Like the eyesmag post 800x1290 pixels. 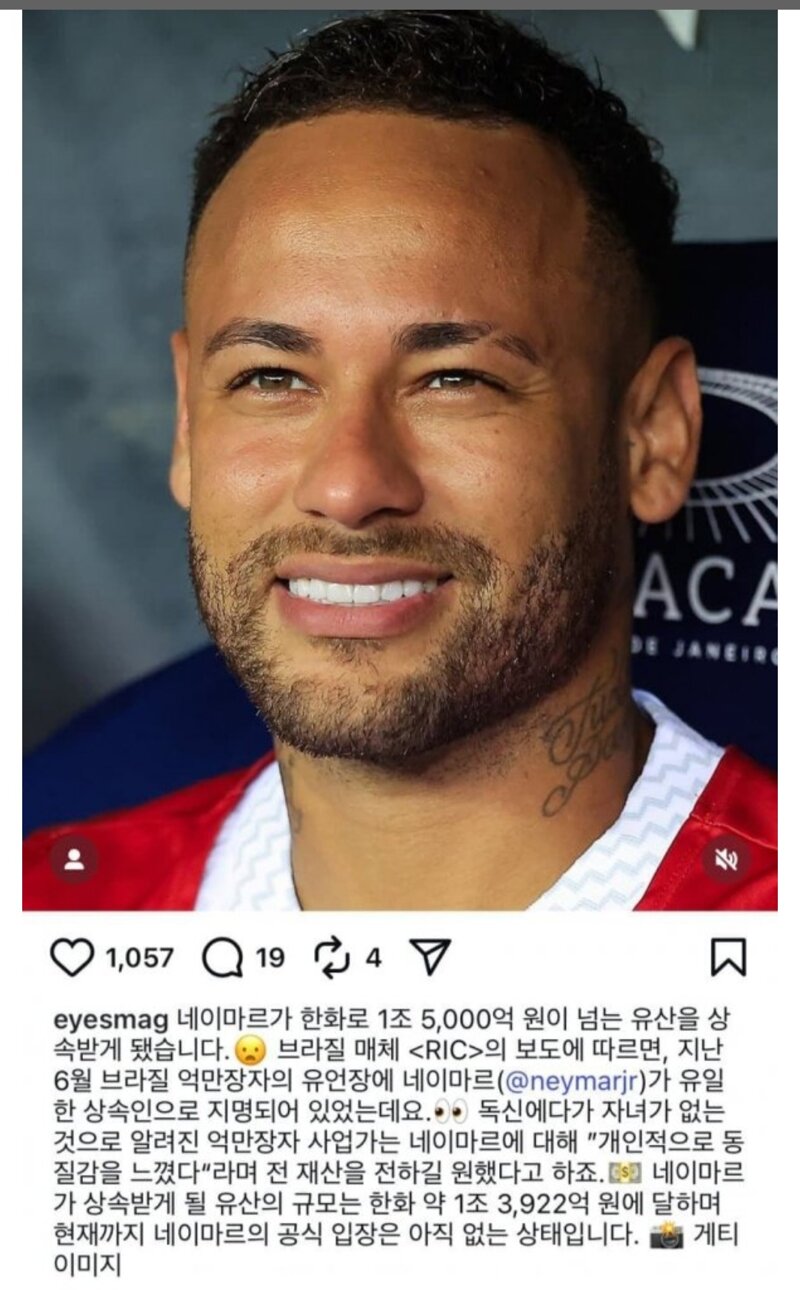(71, 957)
